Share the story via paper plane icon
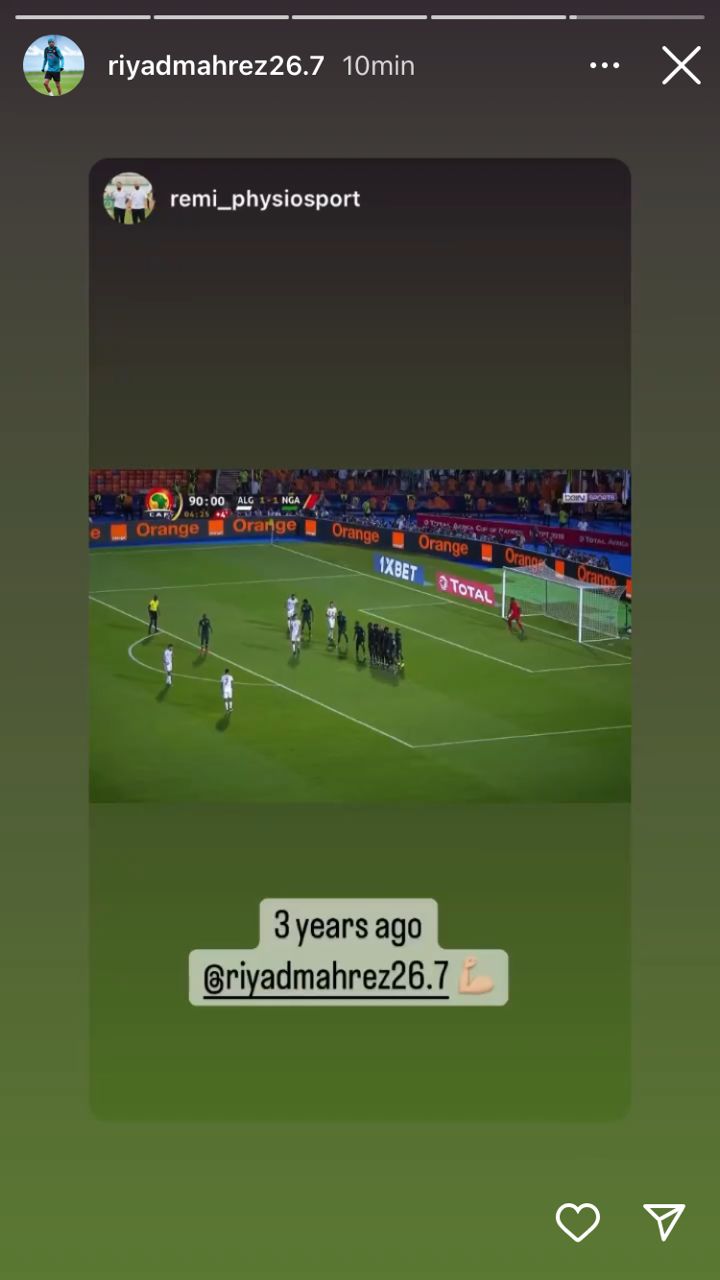Image resolution: width=720 pixels, height=1280 pixels. click(x=664, y=1221)
